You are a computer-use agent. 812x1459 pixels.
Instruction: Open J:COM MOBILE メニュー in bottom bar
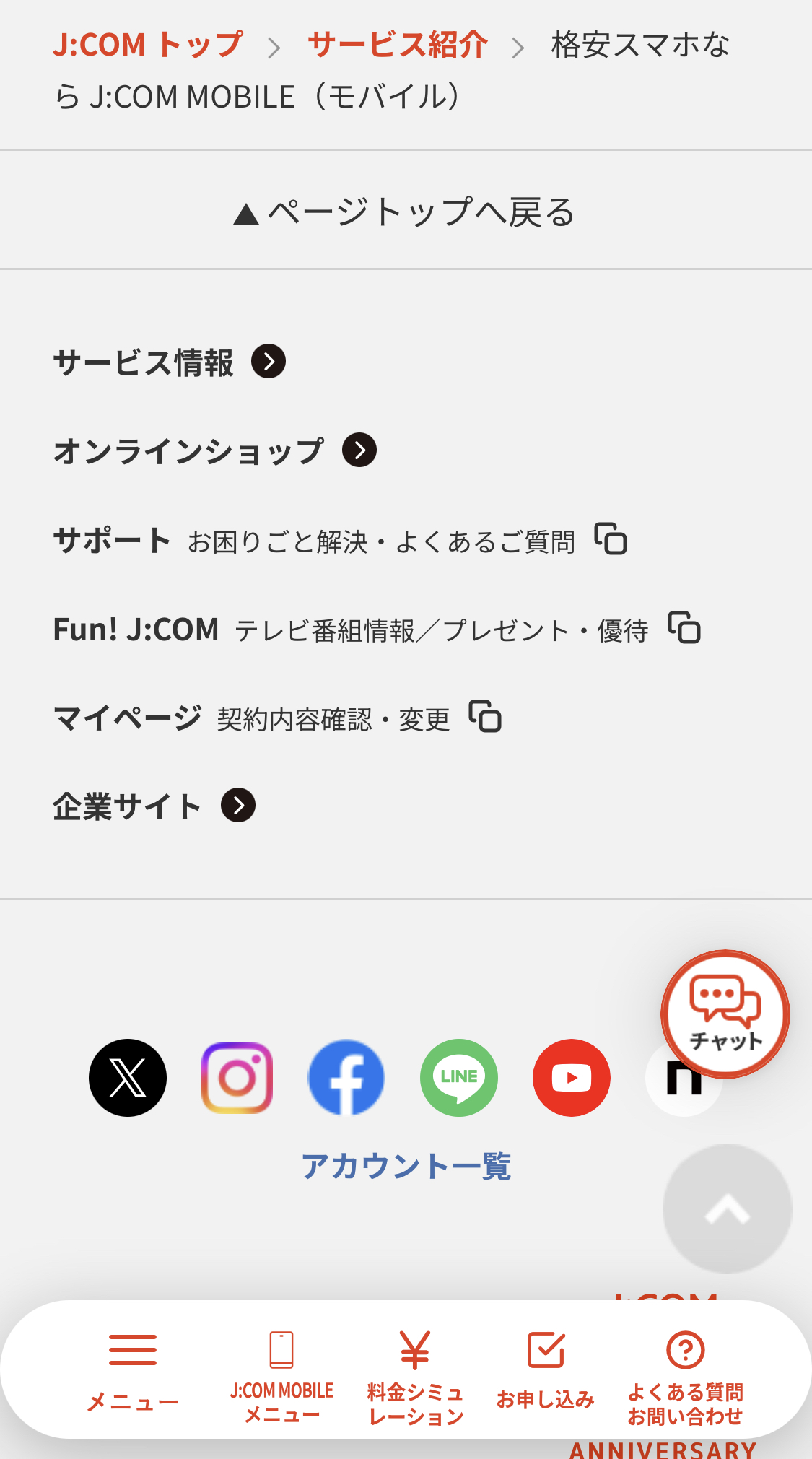[281, 1375]
